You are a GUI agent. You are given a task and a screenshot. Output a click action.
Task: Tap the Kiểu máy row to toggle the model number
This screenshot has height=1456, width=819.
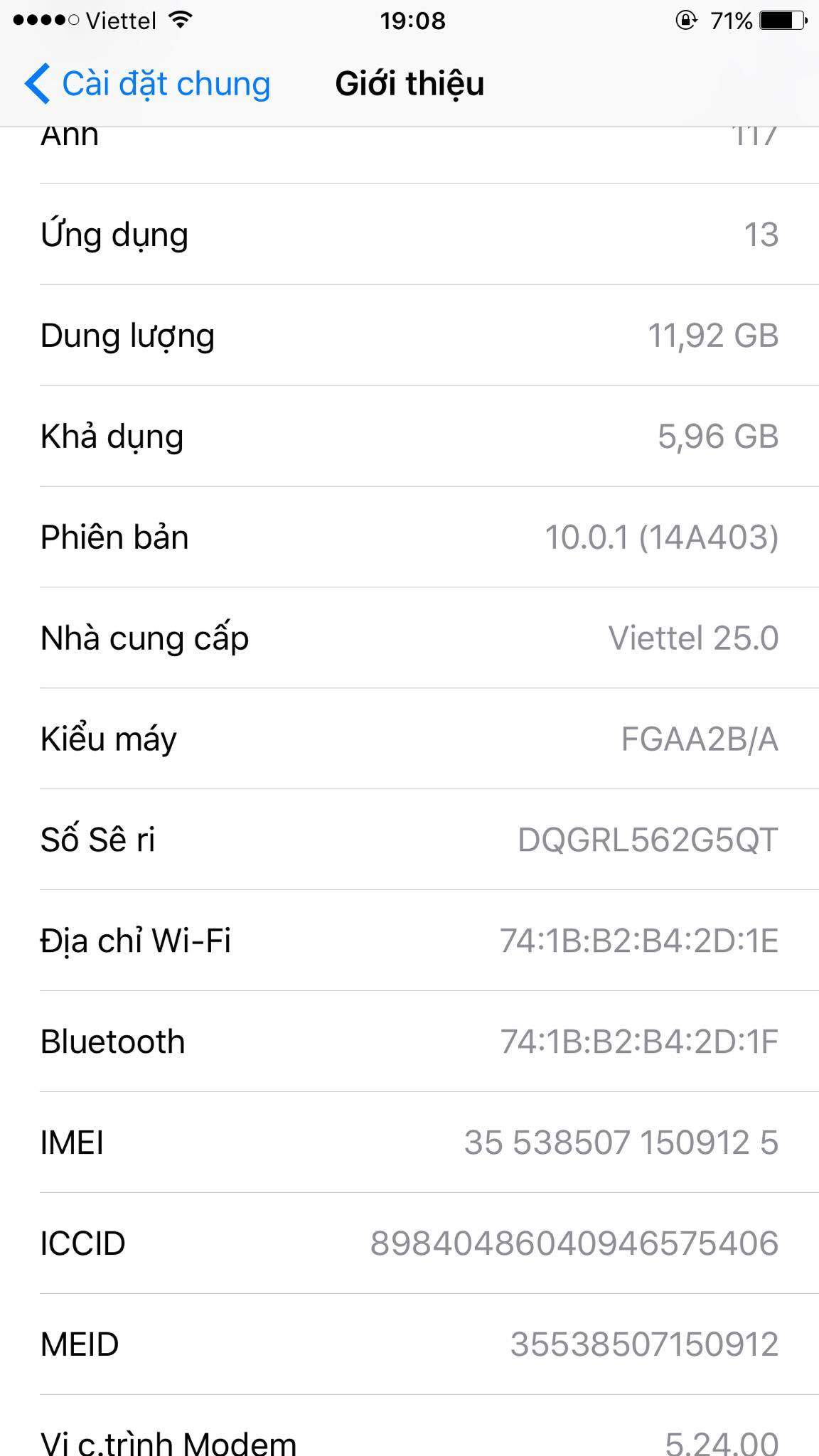click(x=409, y=739)
